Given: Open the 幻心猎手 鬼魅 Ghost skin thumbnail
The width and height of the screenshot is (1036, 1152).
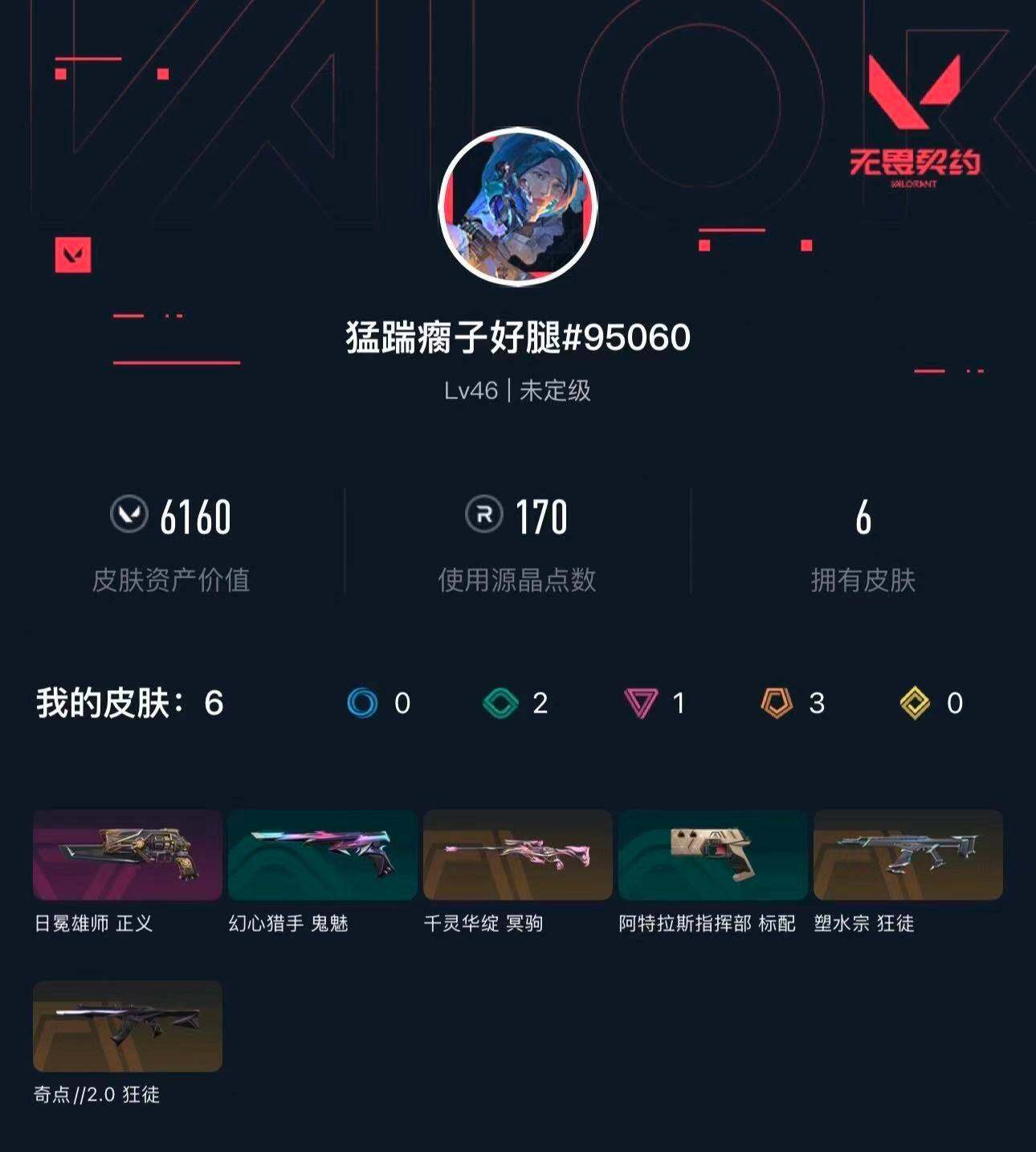Looking at the screenshot, I should click(x=321, y=856).
